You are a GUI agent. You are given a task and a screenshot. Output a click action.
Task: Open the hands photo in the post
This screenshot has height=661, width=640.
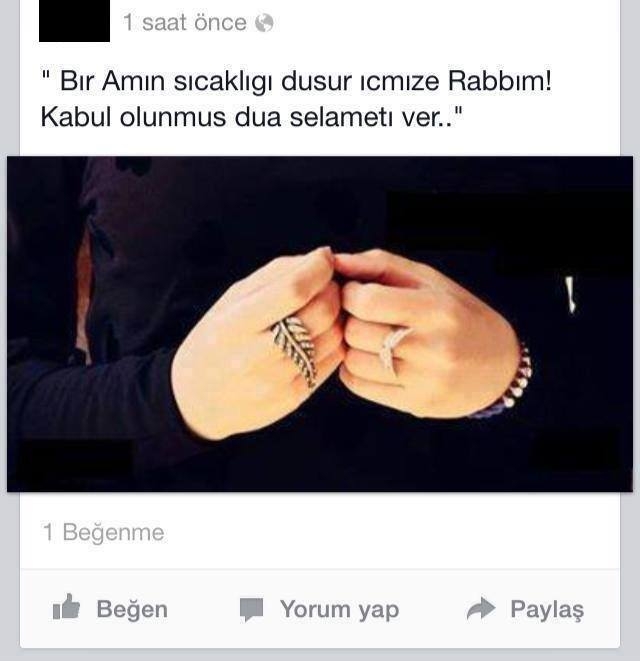320,323
